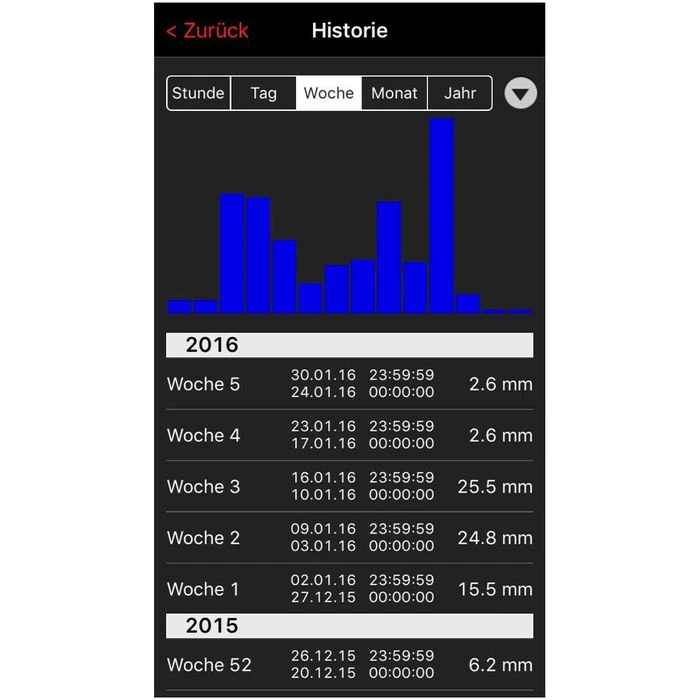
Task: Open the dropdown arrow next to Jahr
Action: 520,93
